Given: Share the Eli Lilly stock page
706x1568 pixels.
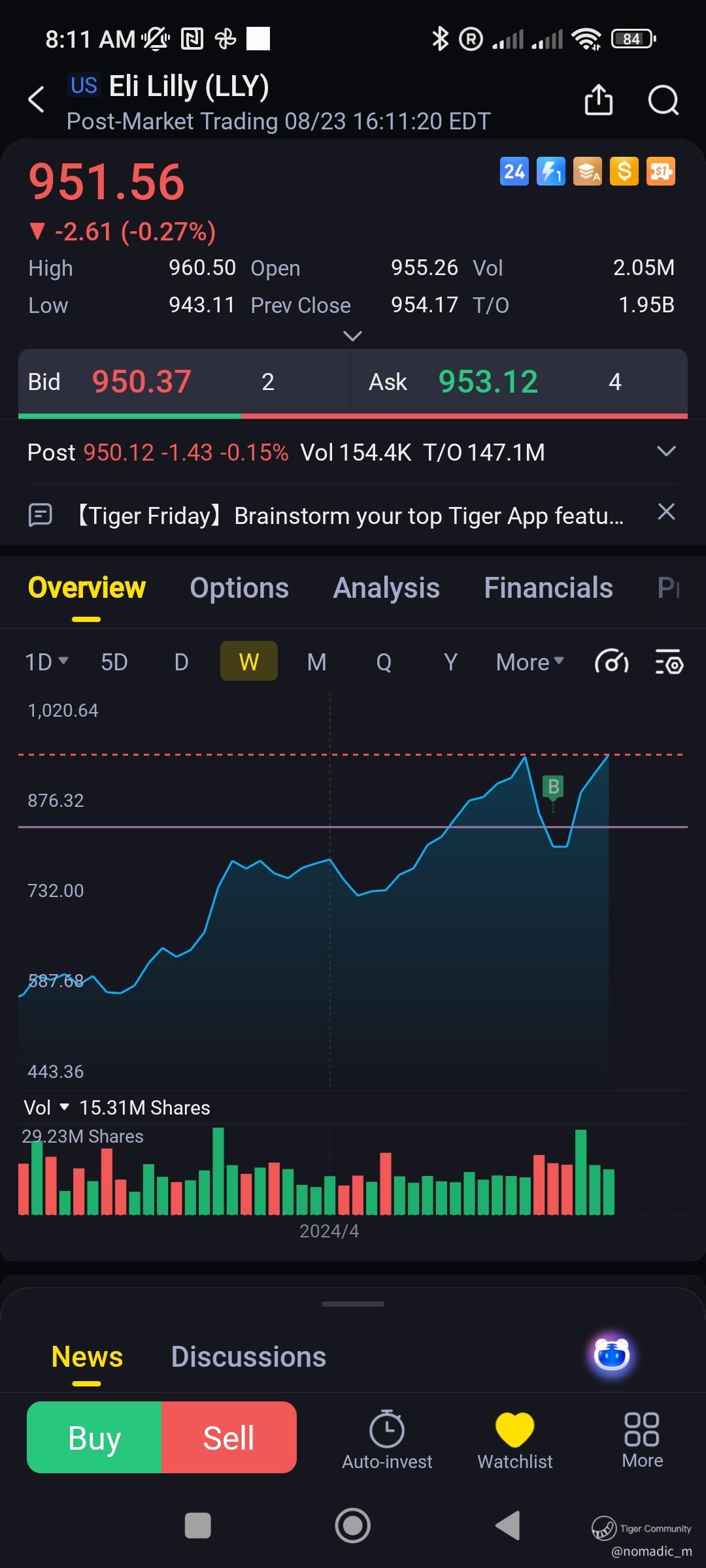Looking at the screenshot, I should pyautogui.click(x=598, y=100).
